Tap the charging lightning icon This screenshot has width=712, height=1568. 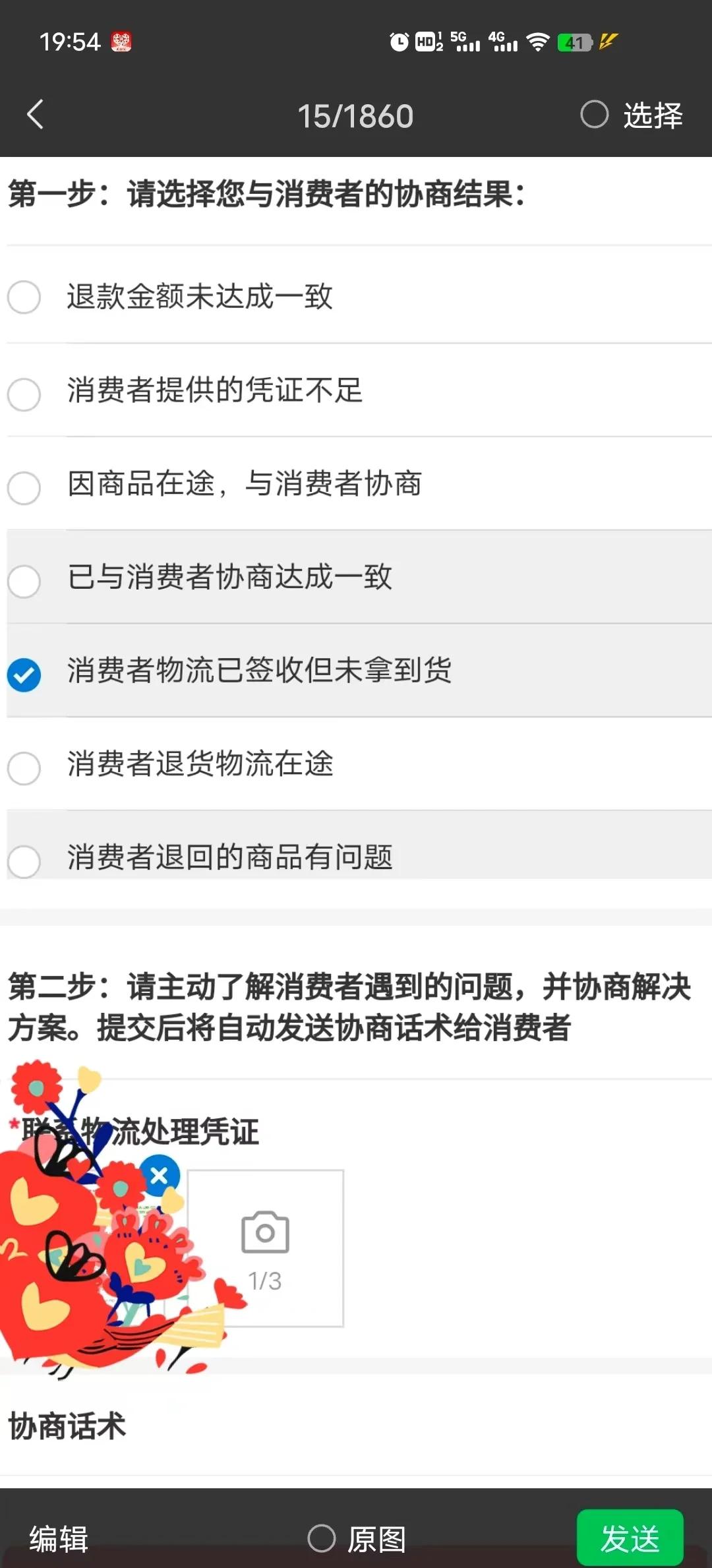click(x=607, y=42)
